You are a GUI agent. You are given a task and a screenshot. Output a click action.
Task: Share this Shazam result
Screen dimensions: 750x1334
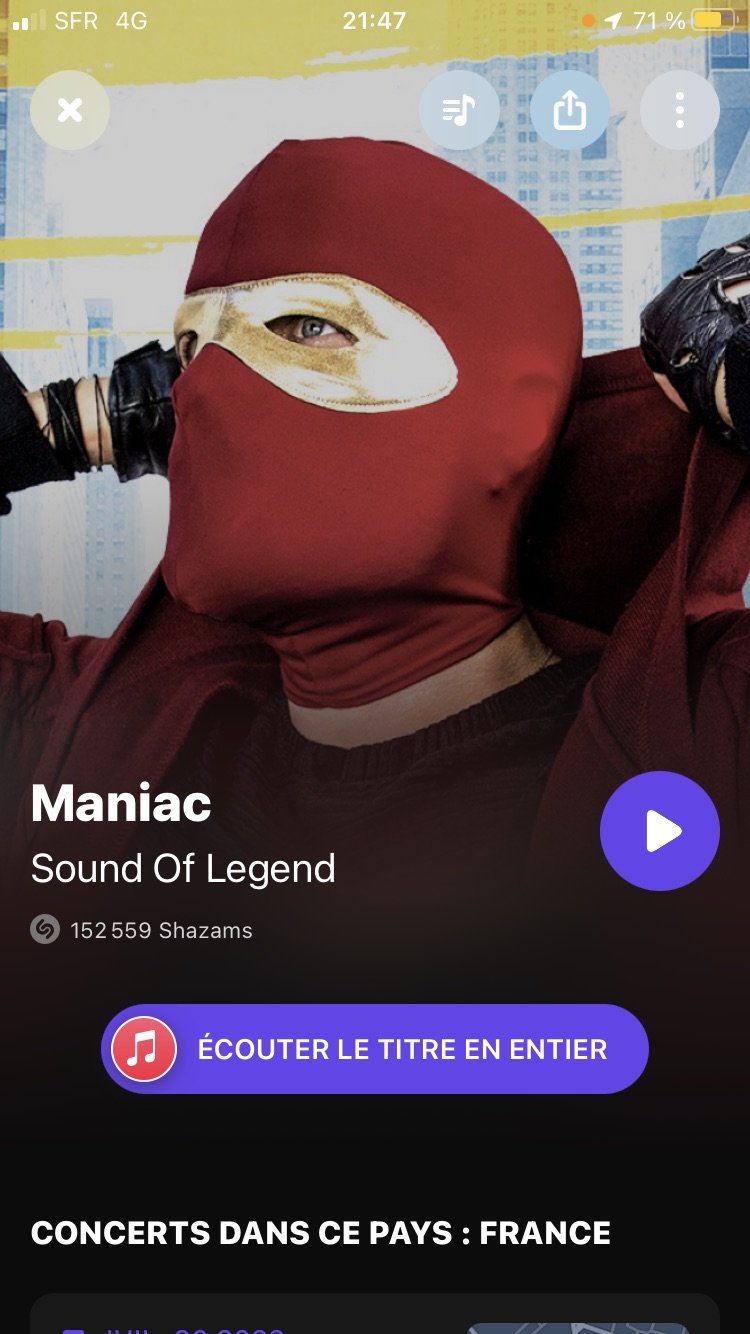pos(569,110)
